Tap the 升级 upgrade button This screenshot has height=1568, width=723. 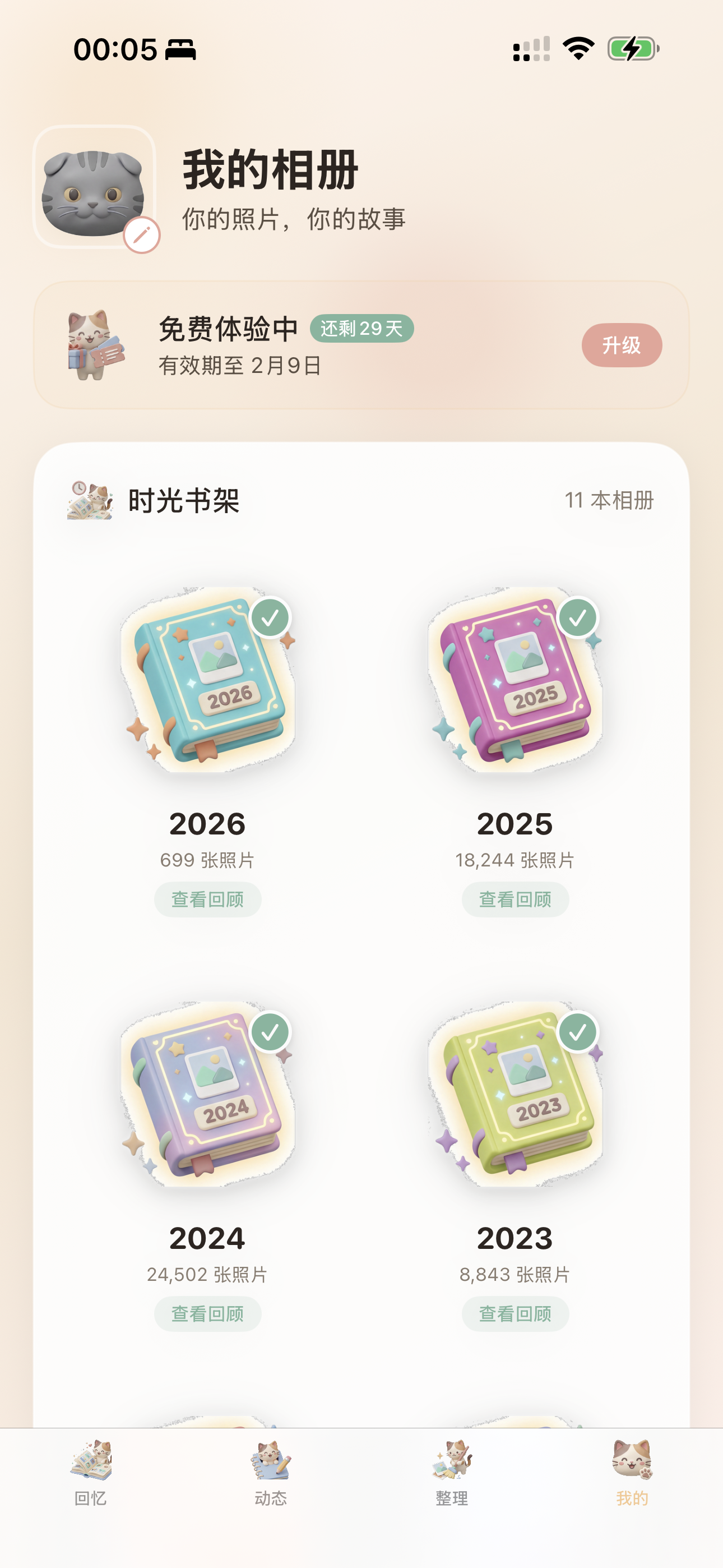[x=622, y=345]
